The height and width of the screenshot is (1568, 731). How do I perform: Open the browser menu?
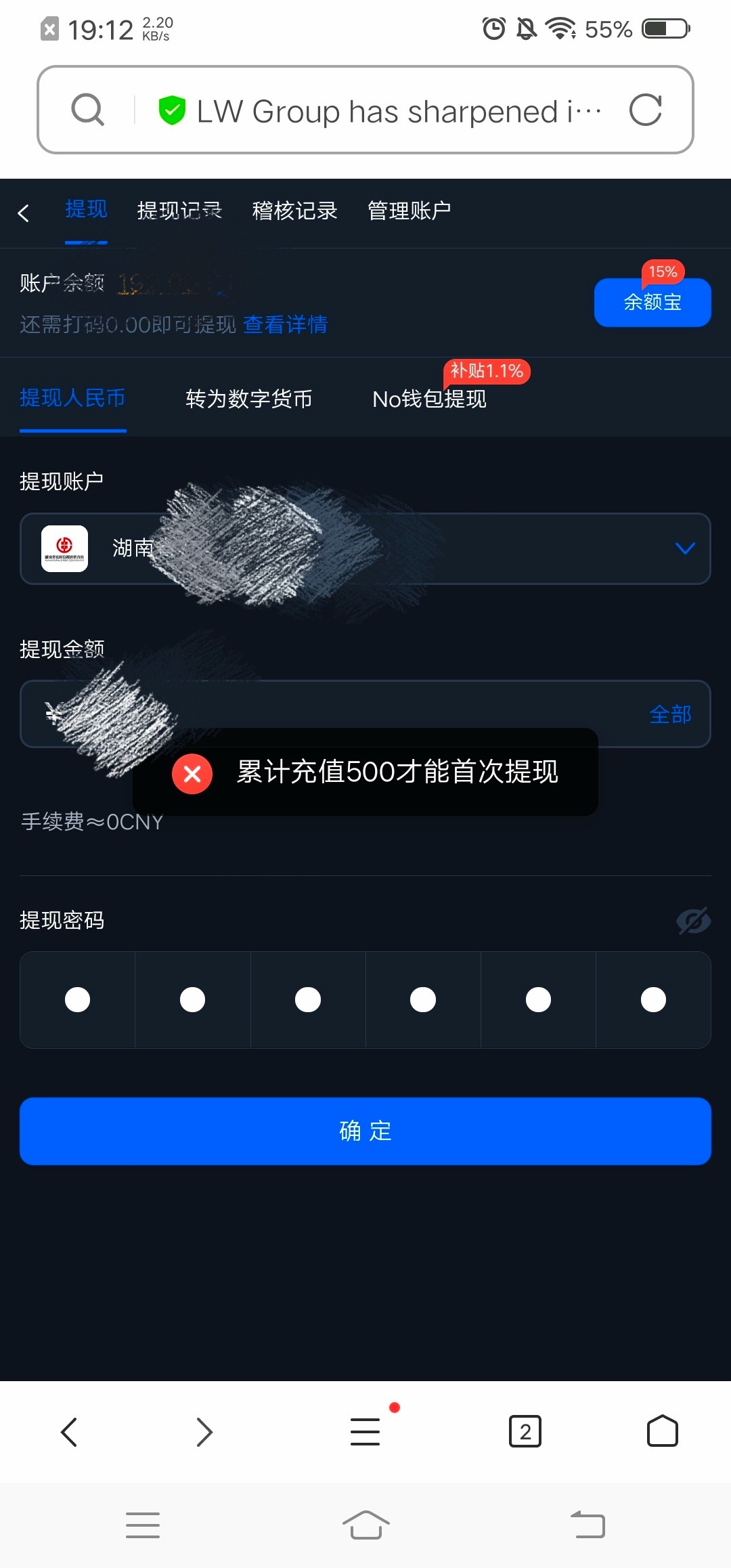click(365, 1431)
